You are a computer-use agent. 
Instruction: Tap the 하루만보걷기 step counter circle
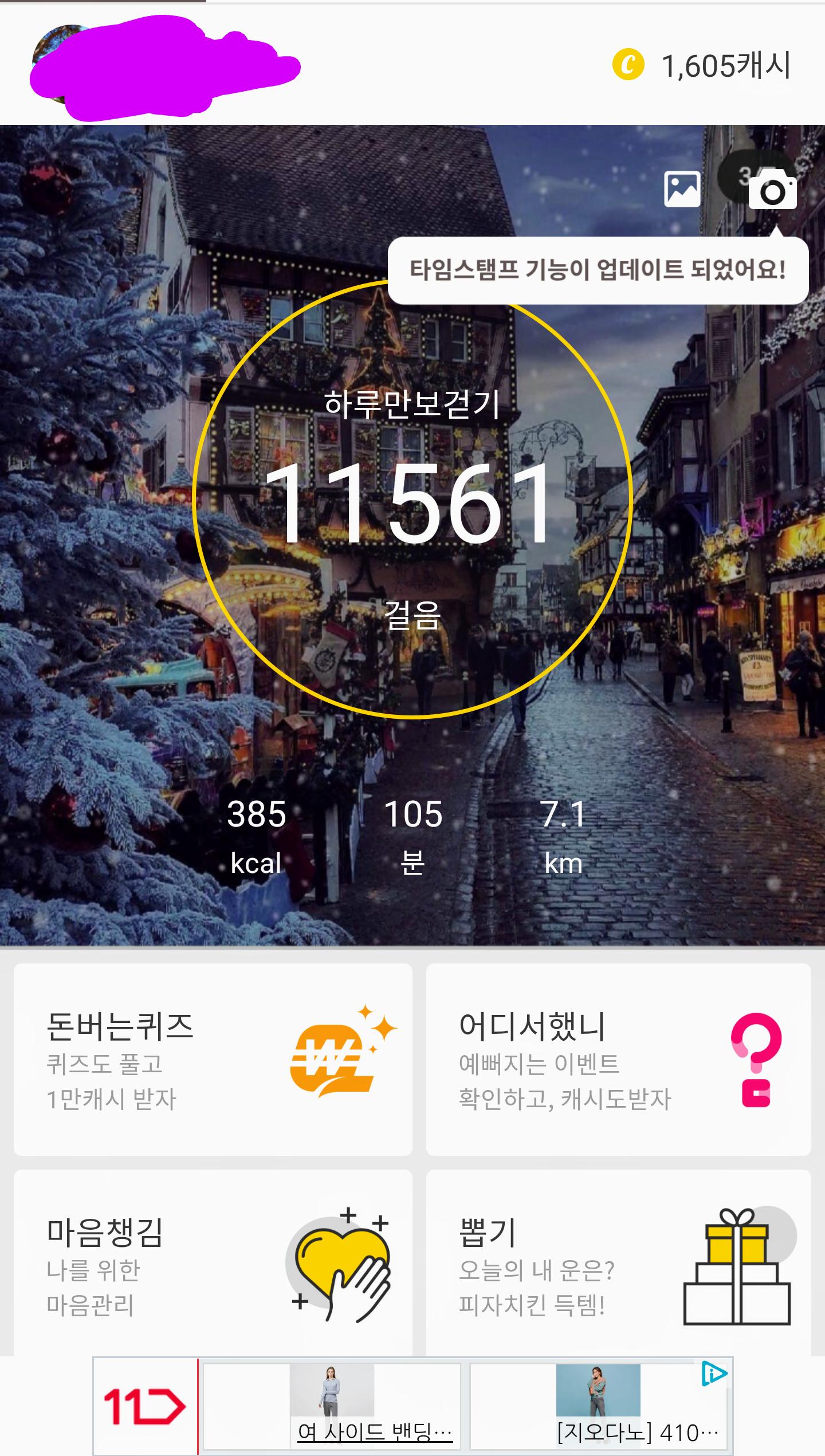[x=412, y=498]
